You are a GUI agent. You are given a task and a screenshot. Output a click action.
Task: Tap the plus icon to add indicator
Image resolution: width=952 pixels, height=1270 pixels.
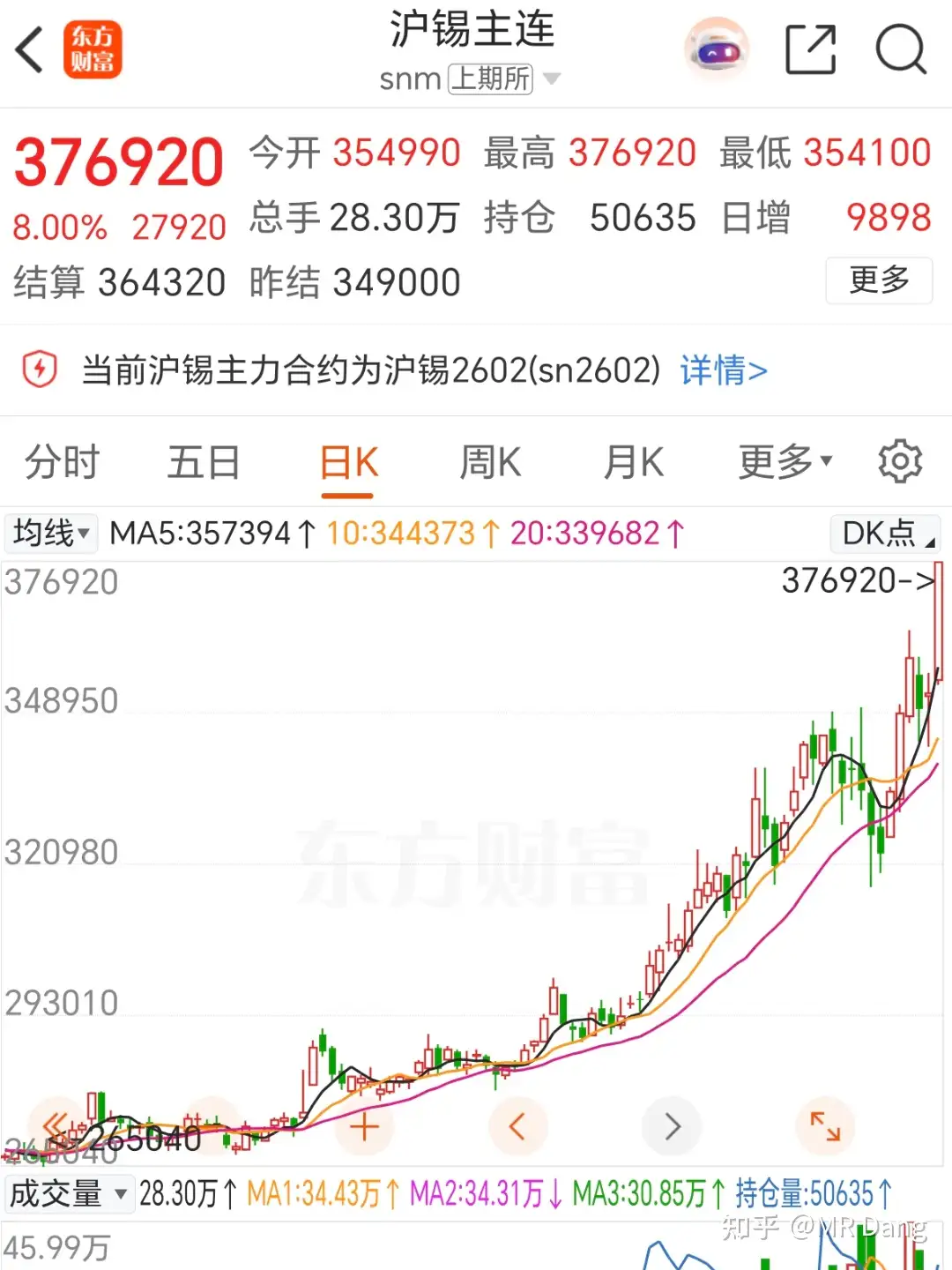click(x=364, y=1126)
